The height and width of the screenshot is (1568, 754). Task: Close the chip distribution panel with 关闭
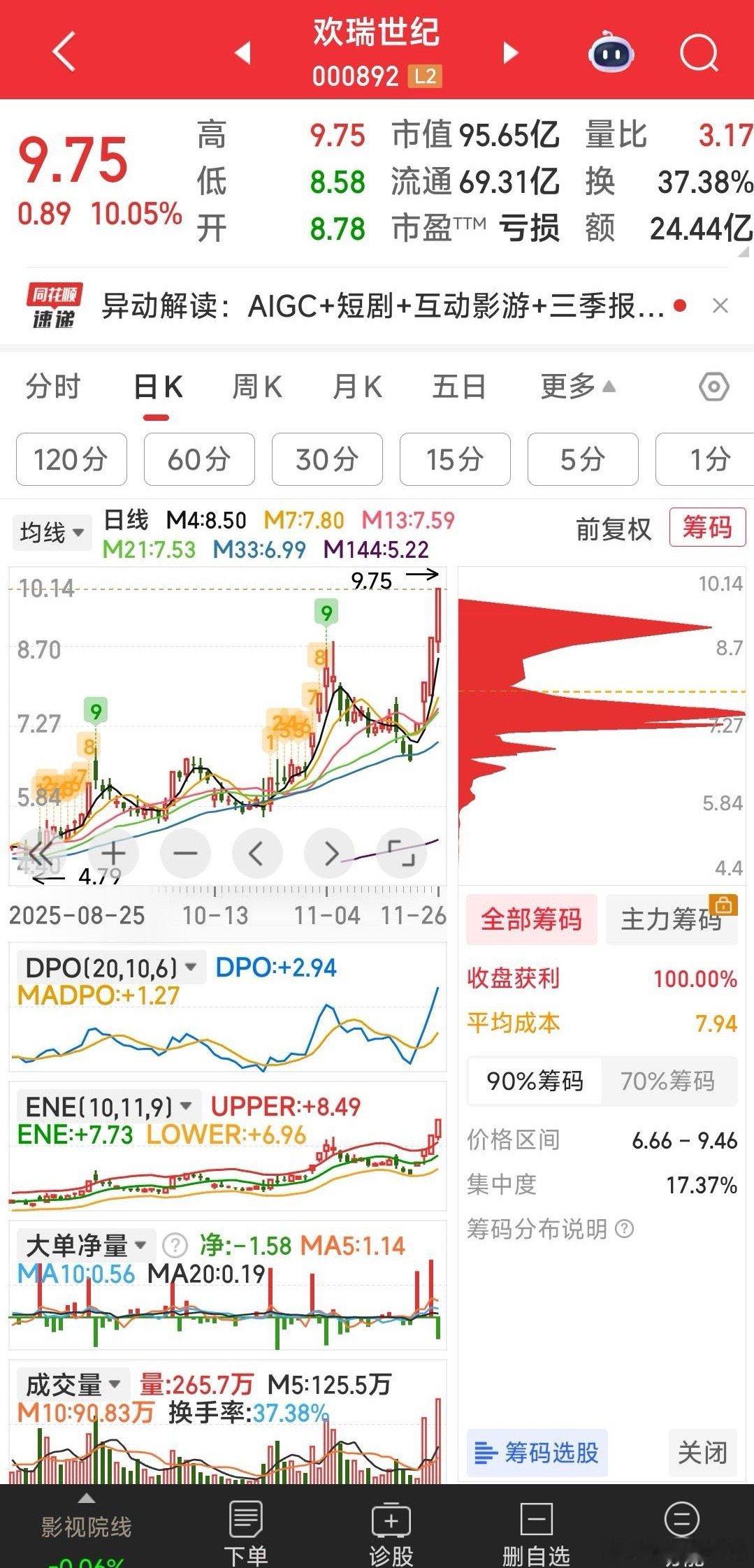point(702,1453)
